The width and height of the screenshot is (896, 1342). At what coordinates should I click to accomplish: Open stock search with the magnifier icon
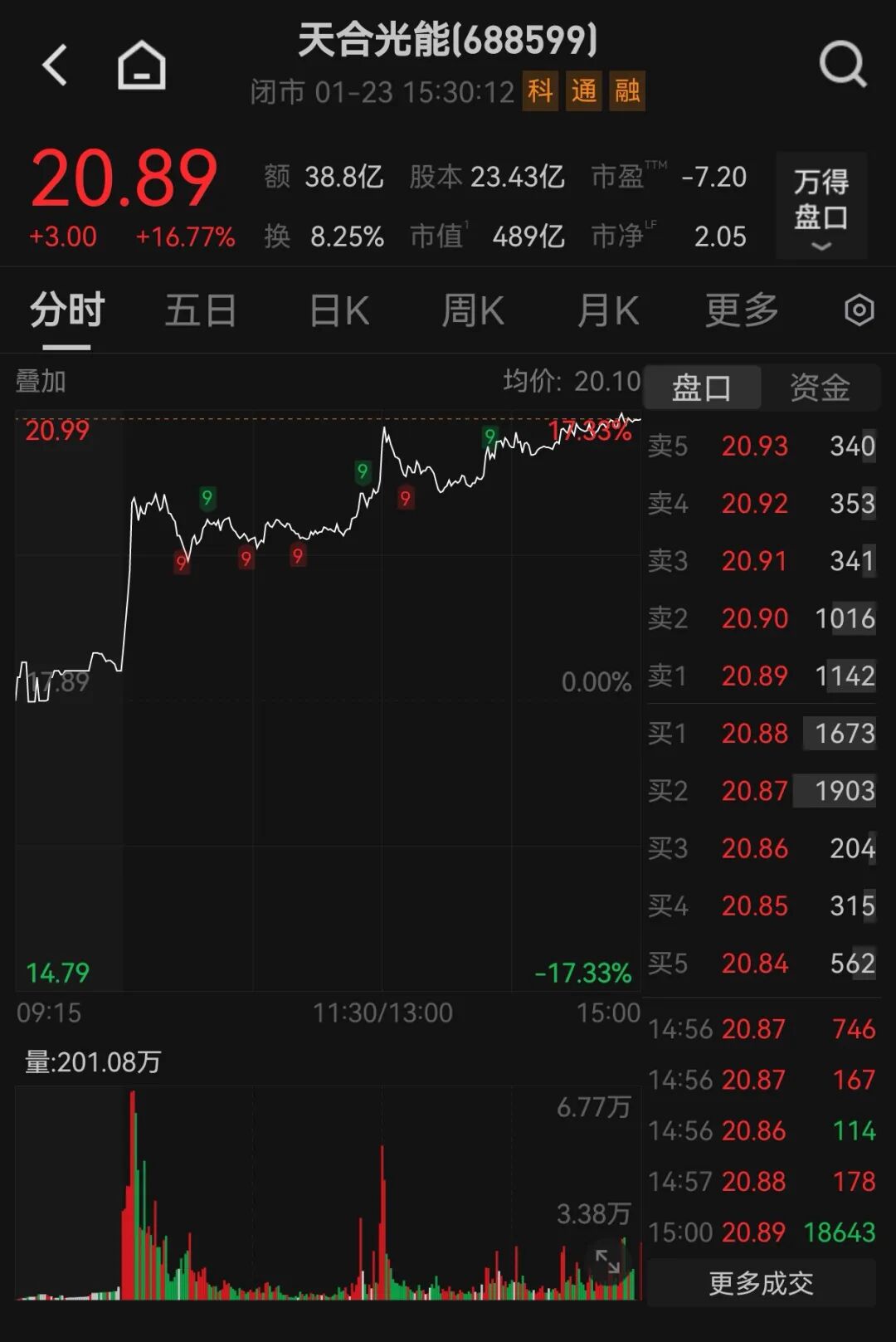842,65
